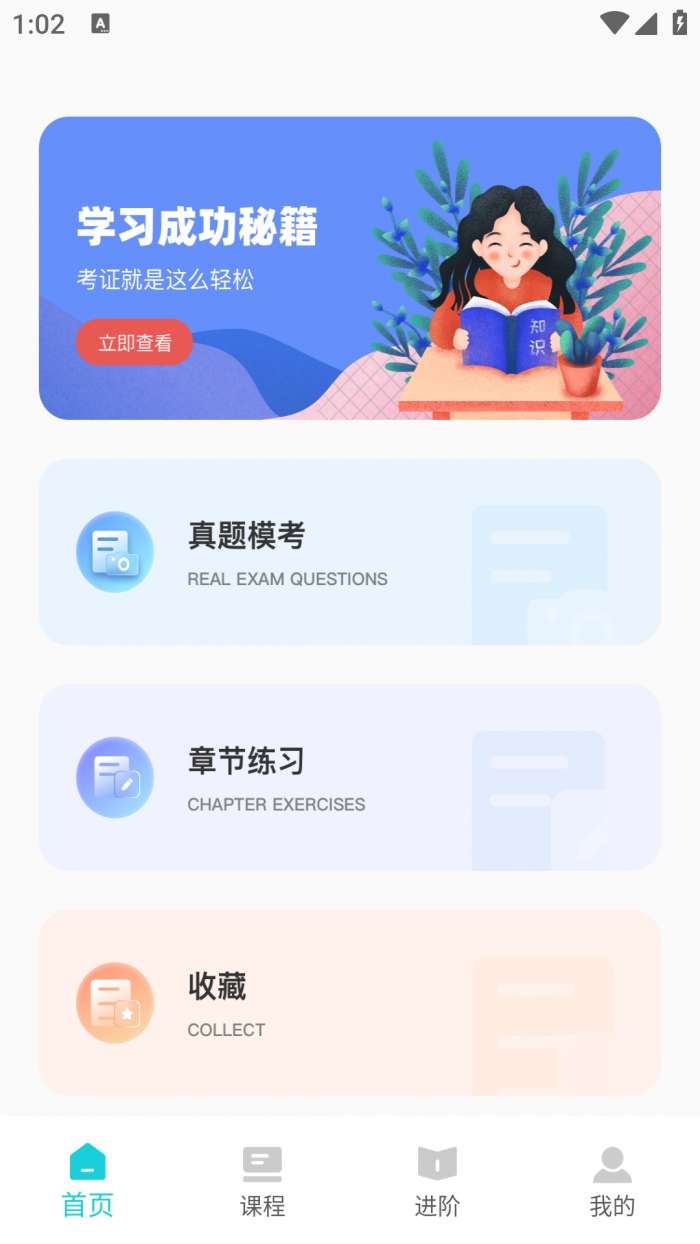
Task: Open the 真题模考 real exam questions card
Action: tap(349, 552)
